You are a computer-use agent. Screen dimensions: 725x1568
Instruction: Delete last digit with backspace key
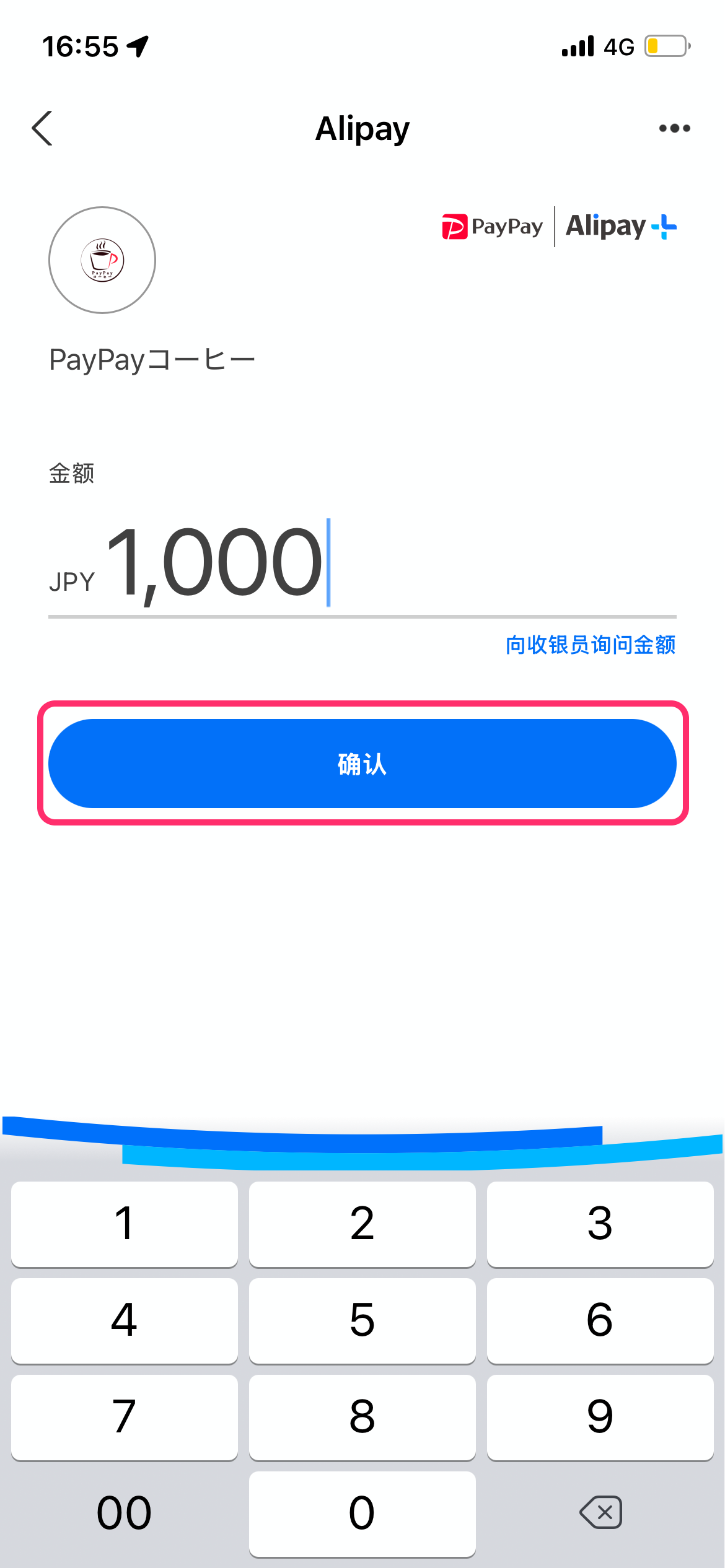point(600,1514)
